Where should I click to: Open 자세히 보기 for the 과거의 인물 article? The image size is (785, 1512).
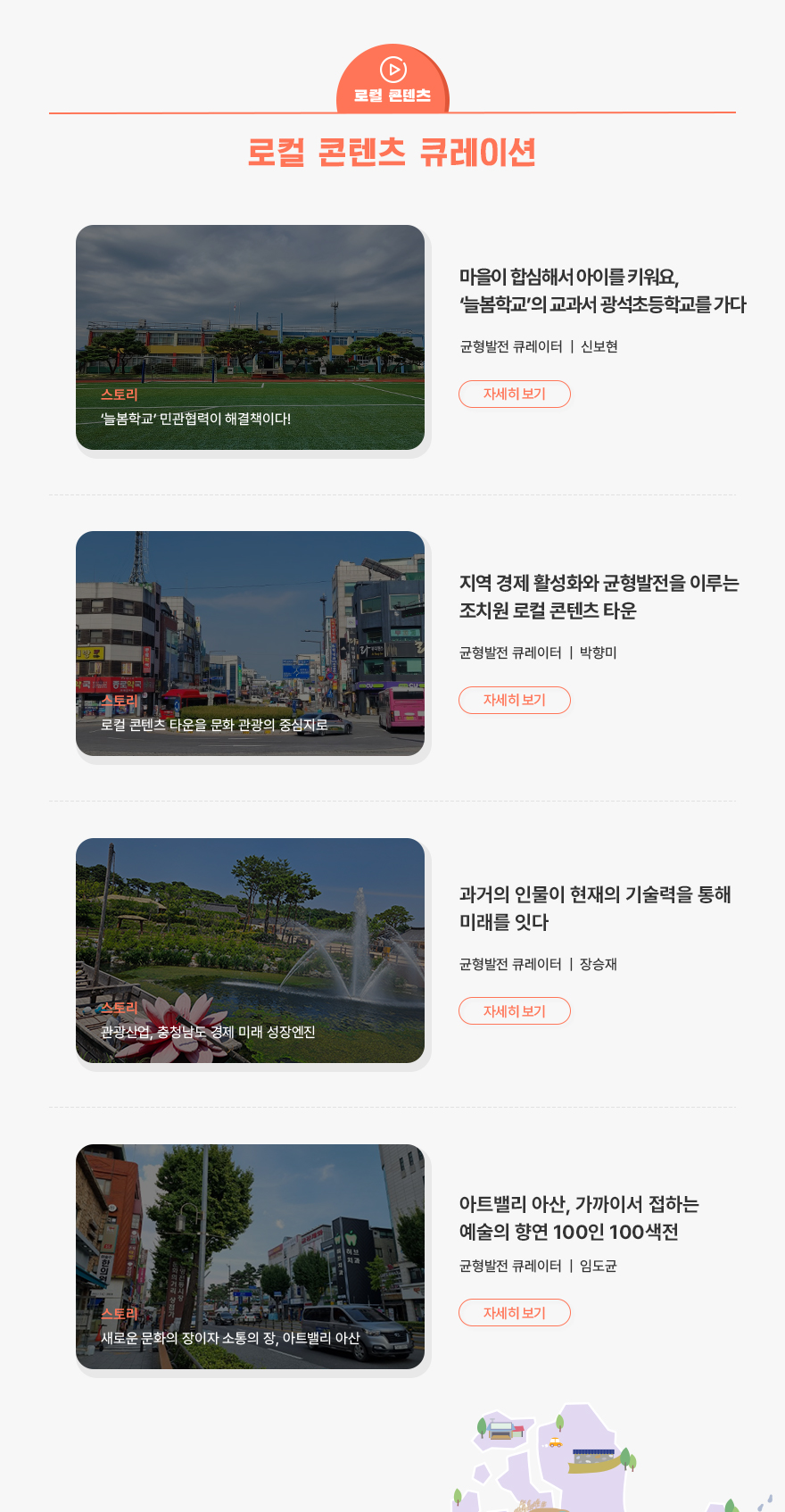(x=515, y=1011)
